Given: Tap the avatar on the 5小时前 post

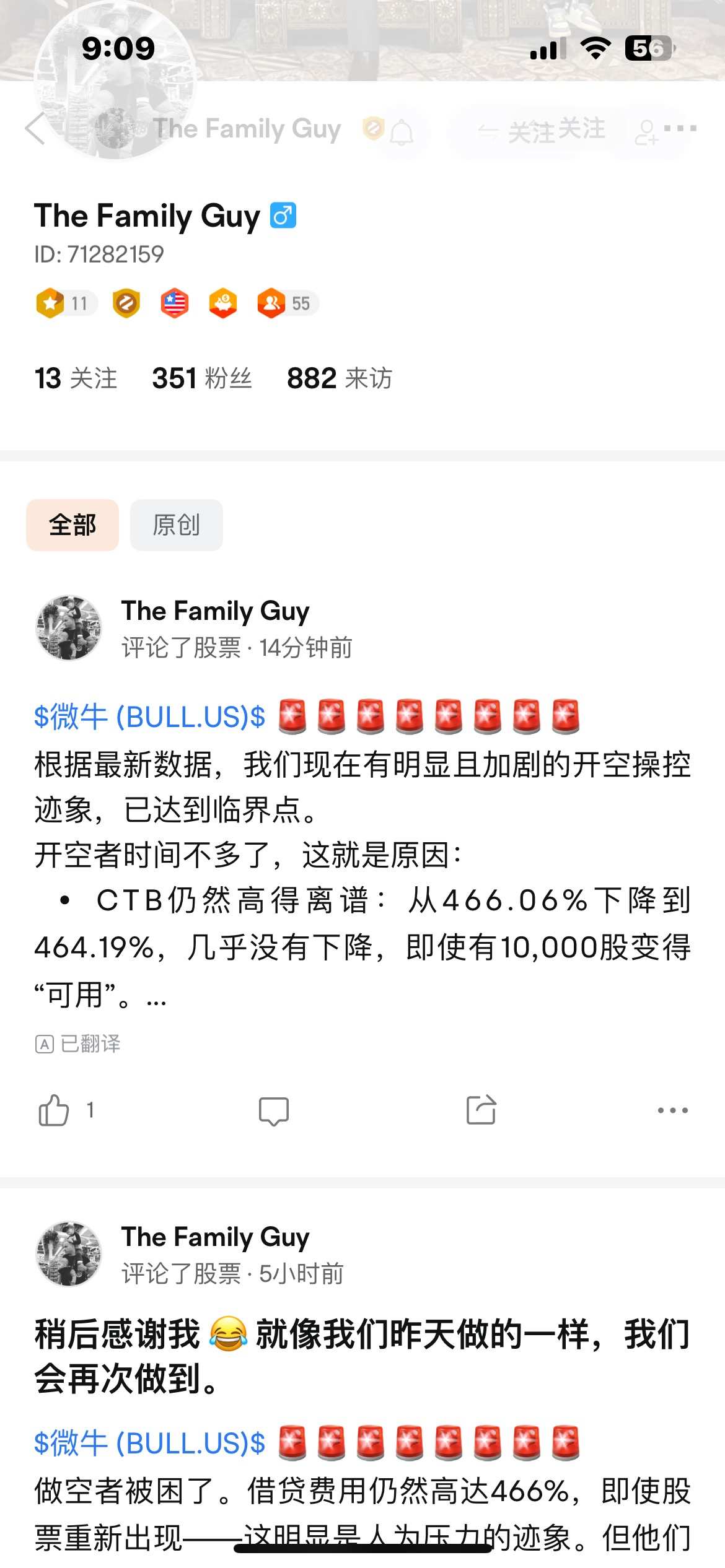Looking at the screenshot, I should [x=69, y=1254].
